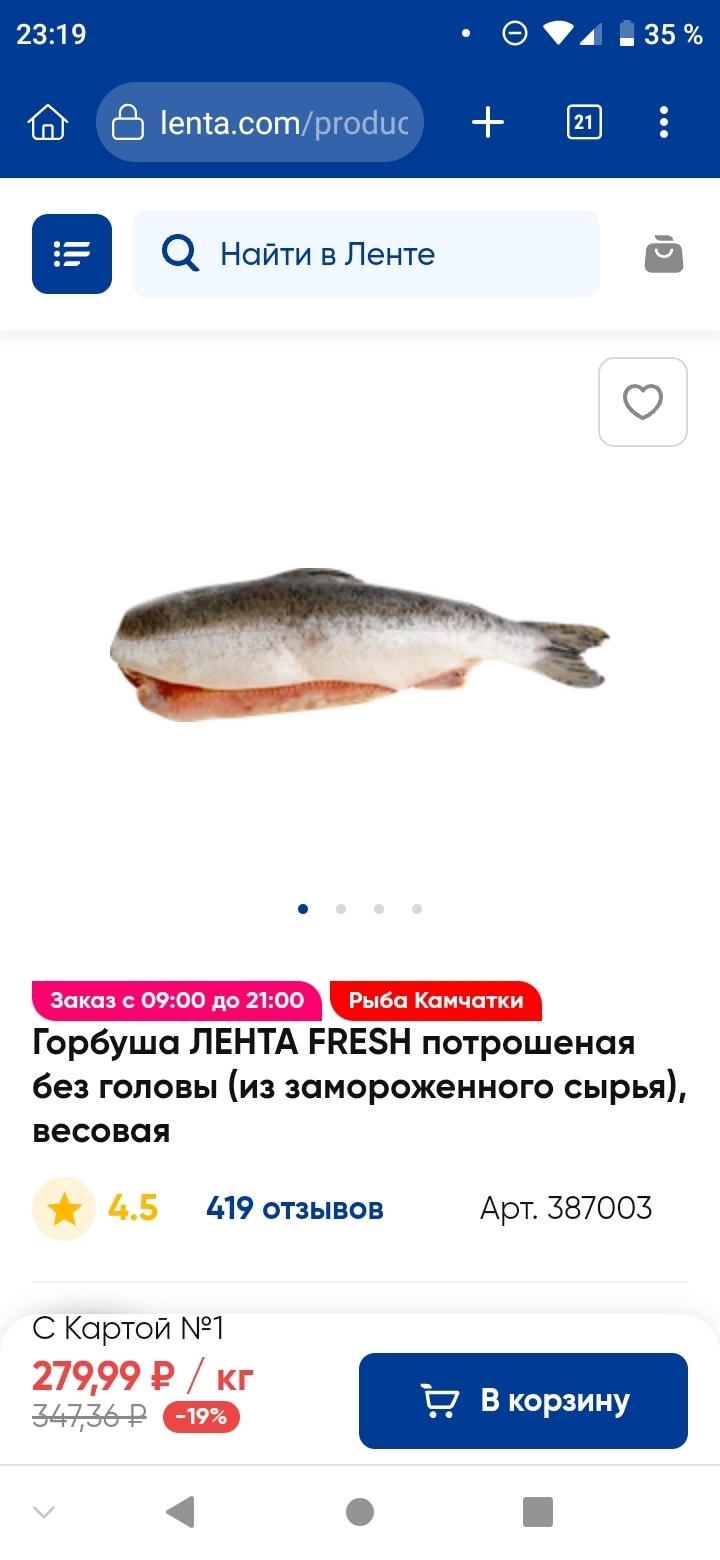Tap the "Найти в Ленте" search field
Screen dimensions: 720x1560
click(366, 254)
